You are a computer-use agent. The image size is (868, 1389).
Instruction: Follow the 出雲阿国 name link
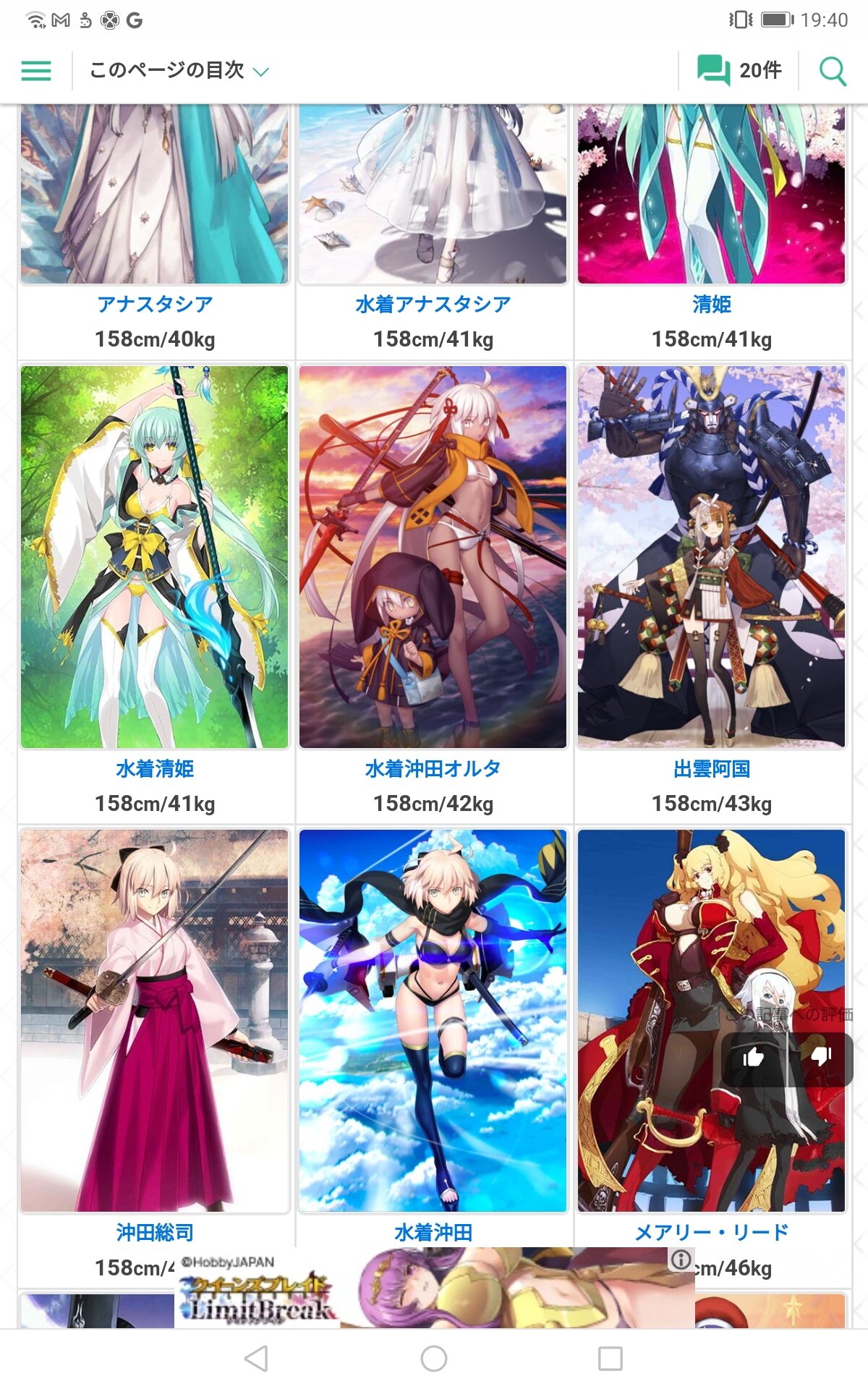point(712,769)
